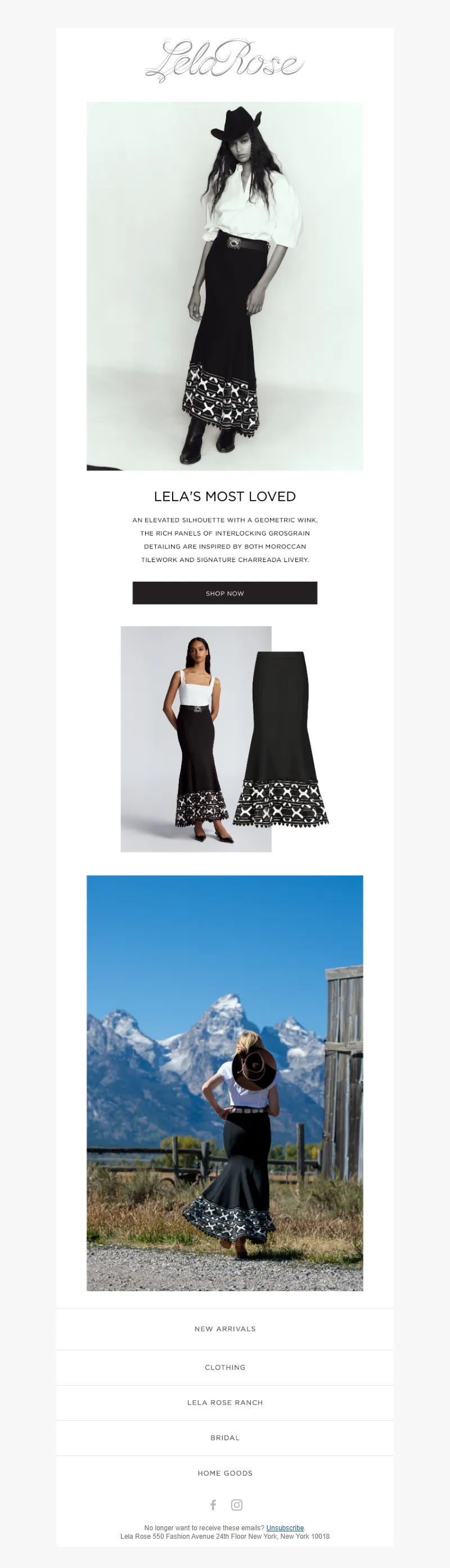Browse the Bridal collection
Image resolution: width=450 pixels, height=1568 pixels.
click(224, 1437)
